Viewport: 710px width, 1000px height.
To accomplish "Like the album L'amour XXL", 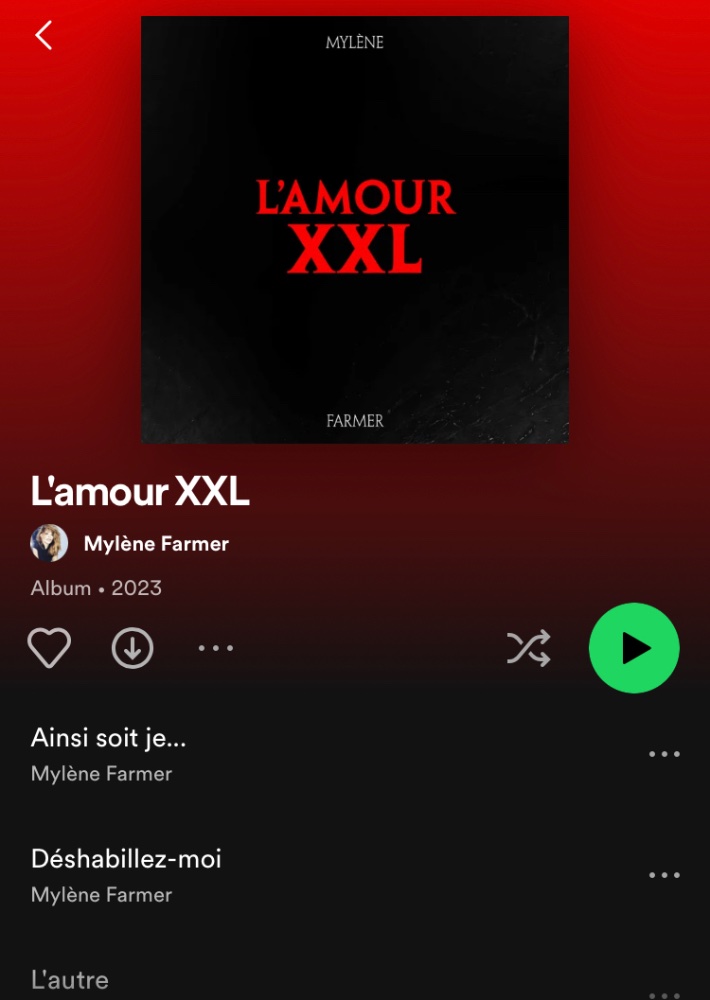I will click(49, 648).
